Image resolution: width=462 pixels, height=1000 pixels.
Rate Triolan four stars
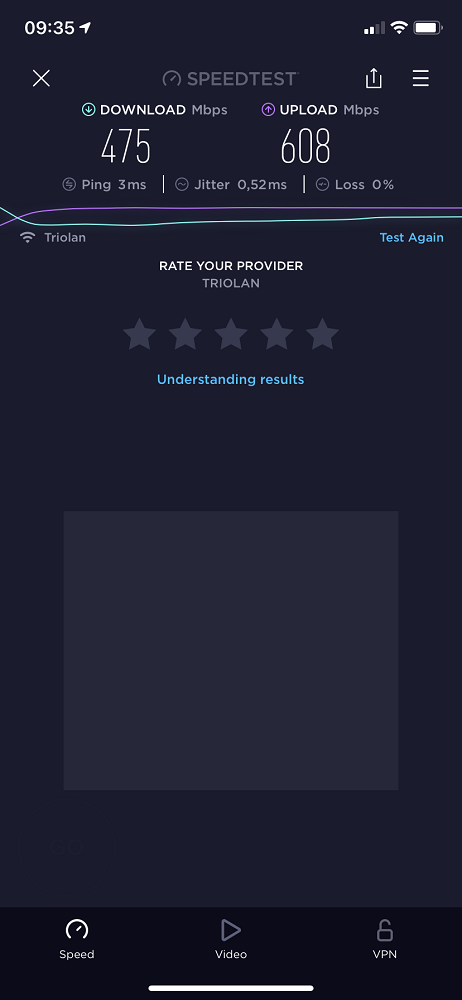pyautogui.click(x=277, y=334)
